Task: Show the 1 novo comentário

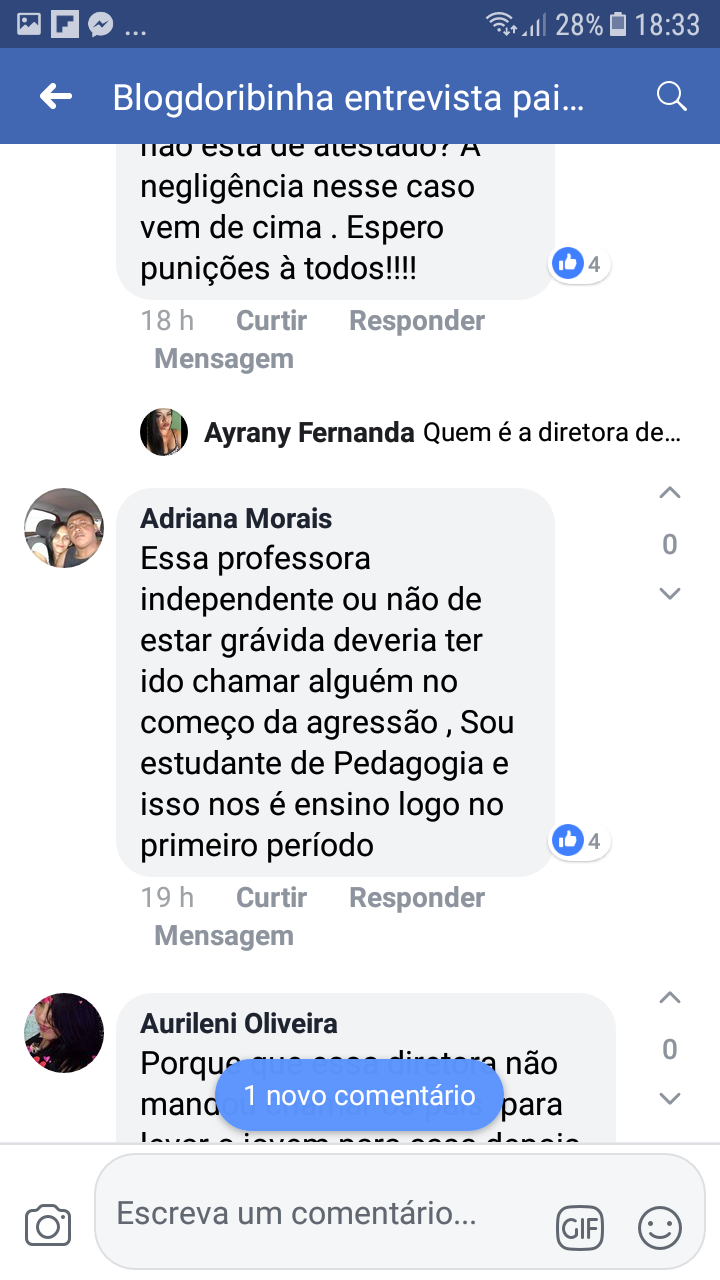Action: pos(360,1095)
